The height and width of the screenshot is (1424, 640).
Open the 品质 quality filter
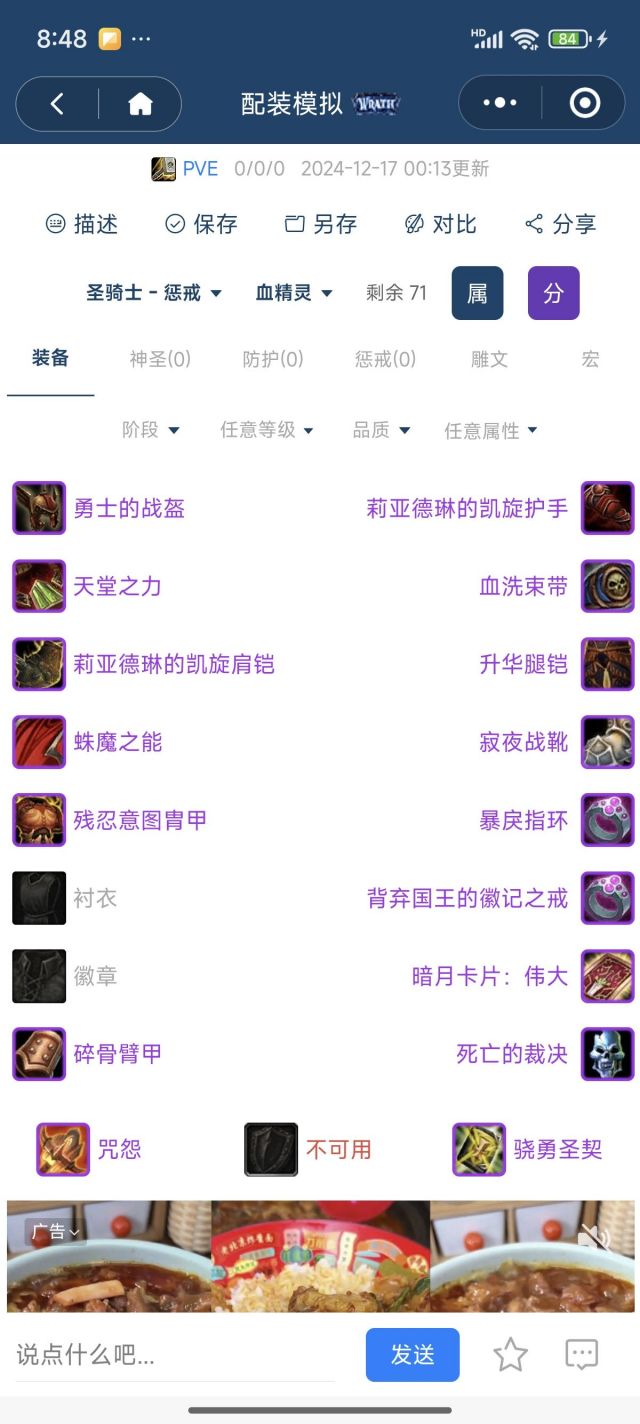pos(381,430)
